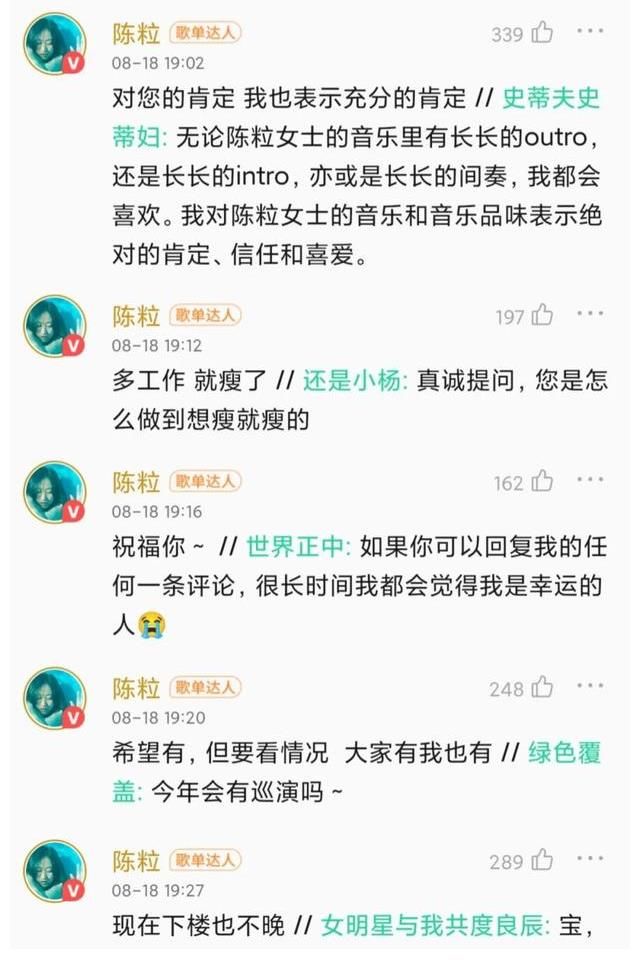Like the 多工作 就瘦了 comment

click(x=542, y=316)
